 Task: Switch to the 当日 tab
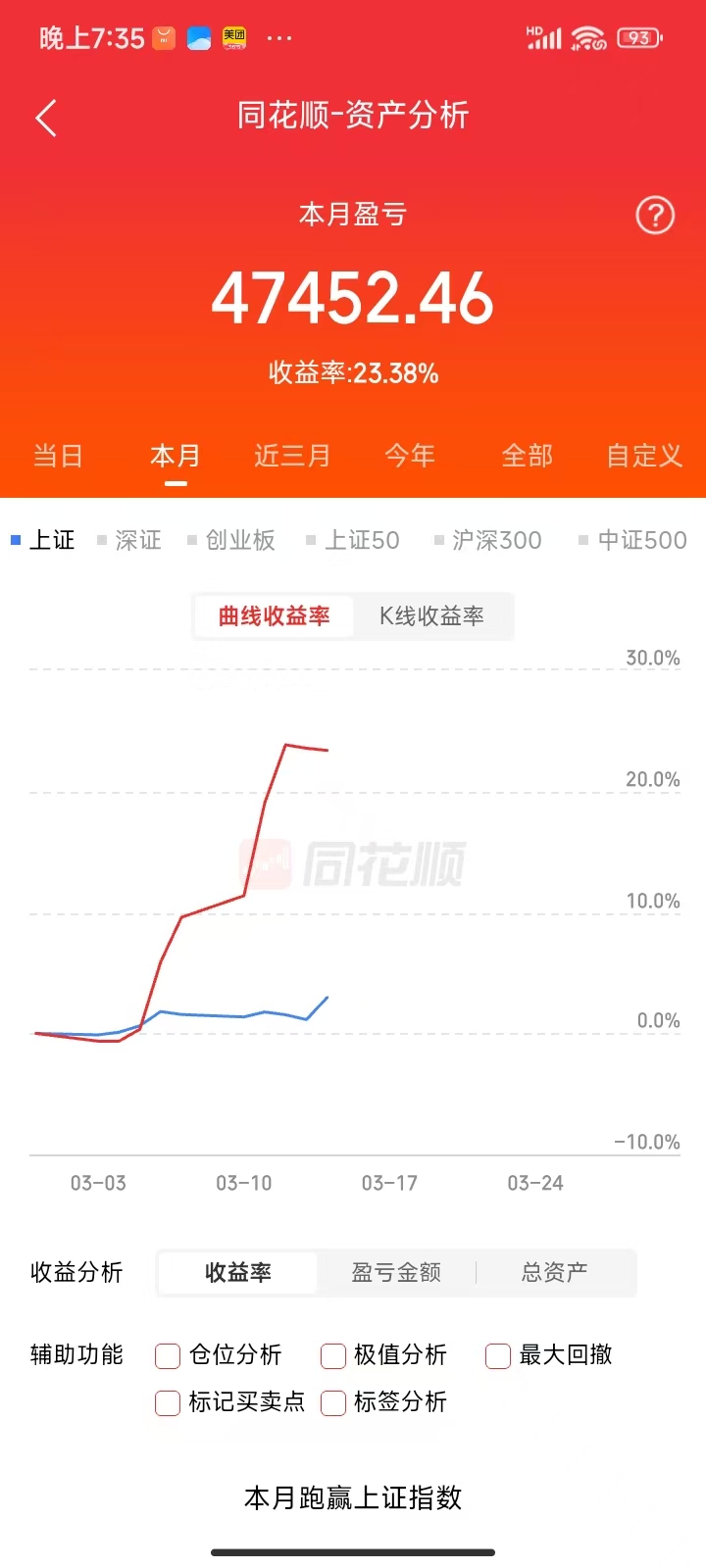click(58, 457)
